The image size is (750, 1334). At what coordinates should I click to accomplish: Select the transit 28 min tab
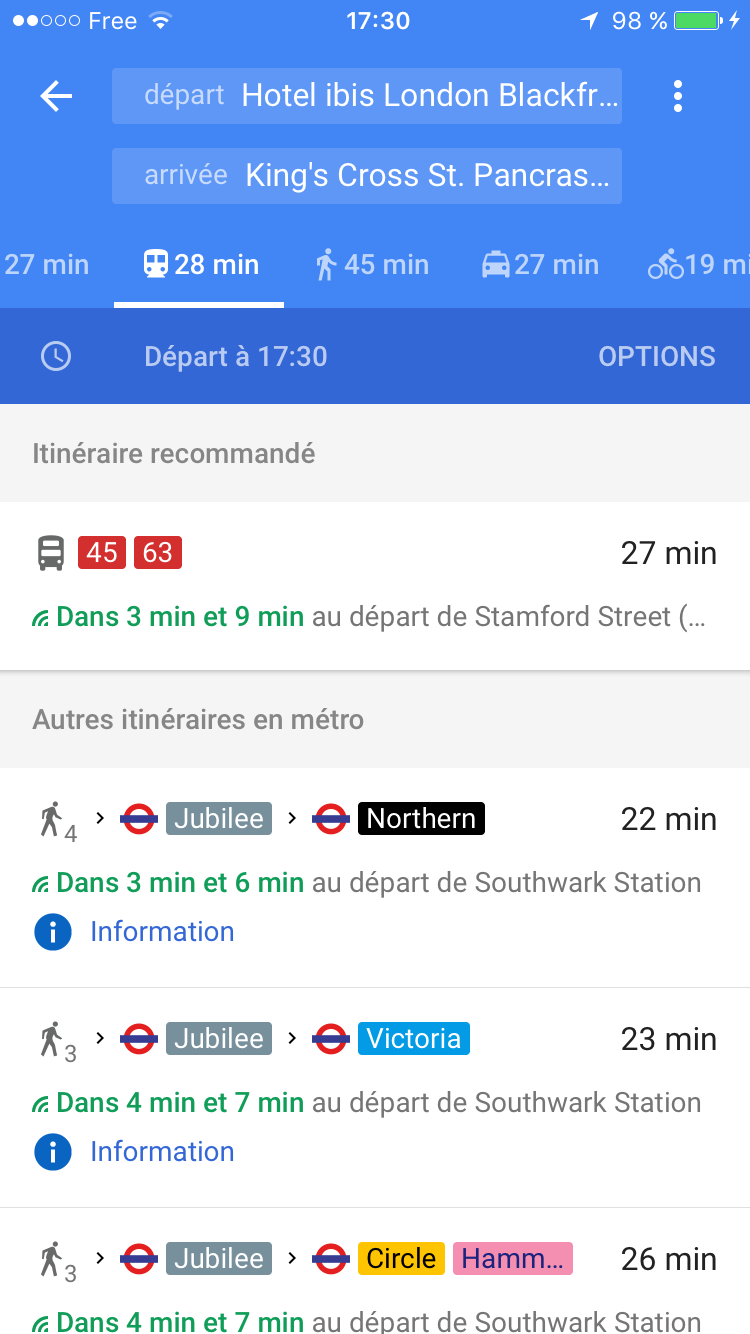(200, 265)
